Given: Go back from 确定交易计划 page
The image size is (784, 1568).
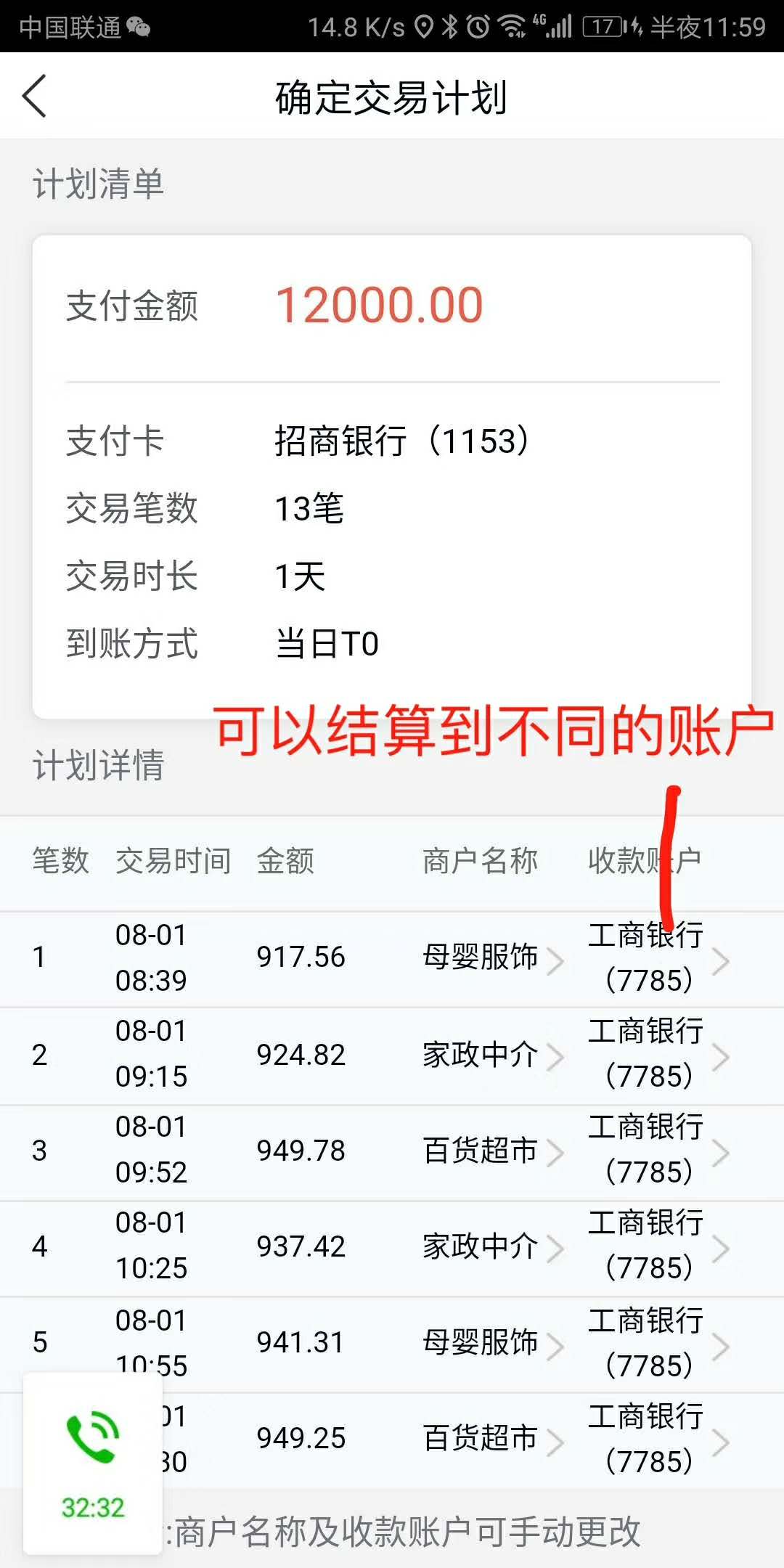Looking at the screenshot, I should pyautogui.click(x=34, y=96).
